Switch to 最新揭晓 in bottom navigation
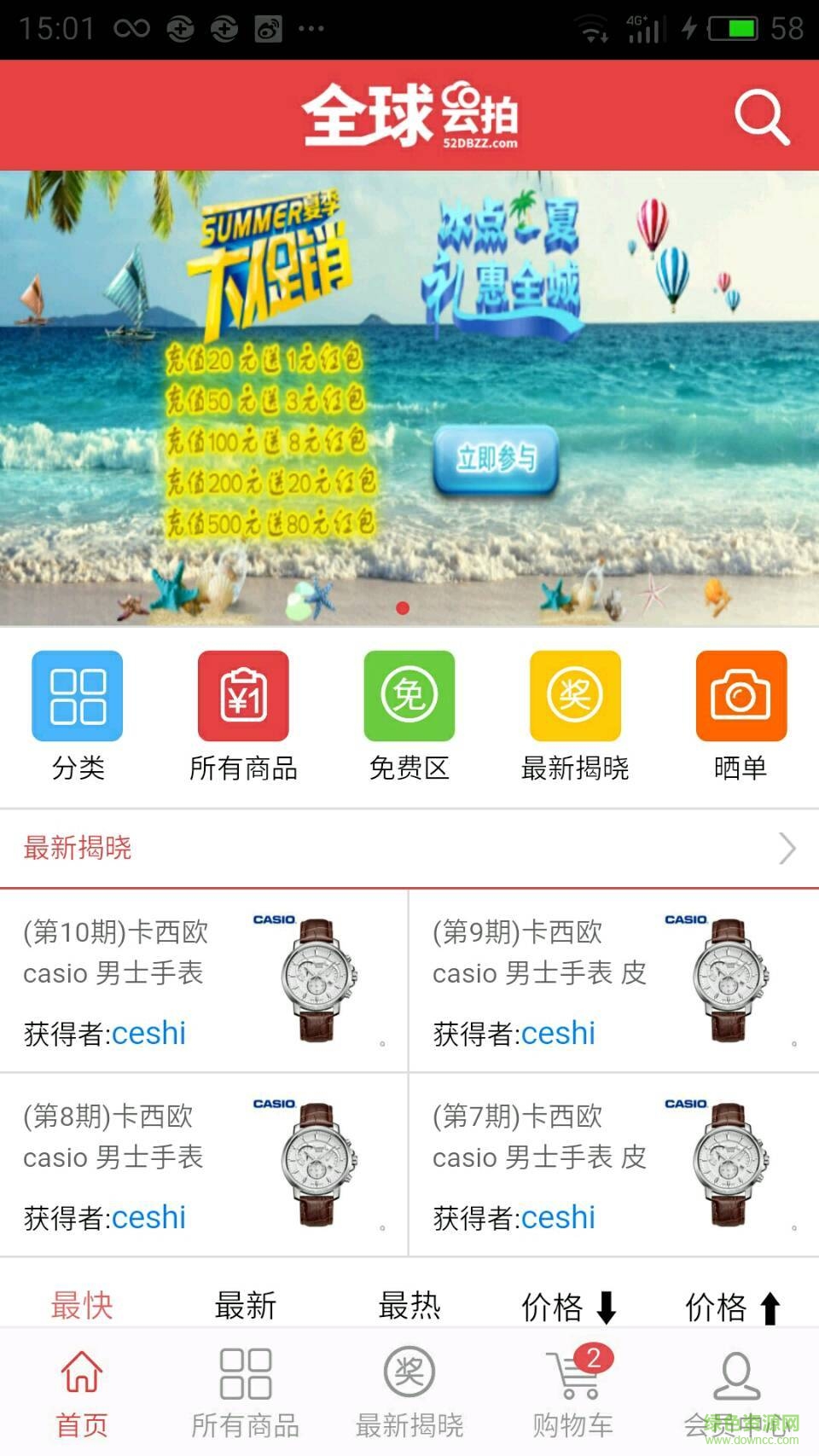Screen dimensions: 819x1456 [x=409, y=1392]
